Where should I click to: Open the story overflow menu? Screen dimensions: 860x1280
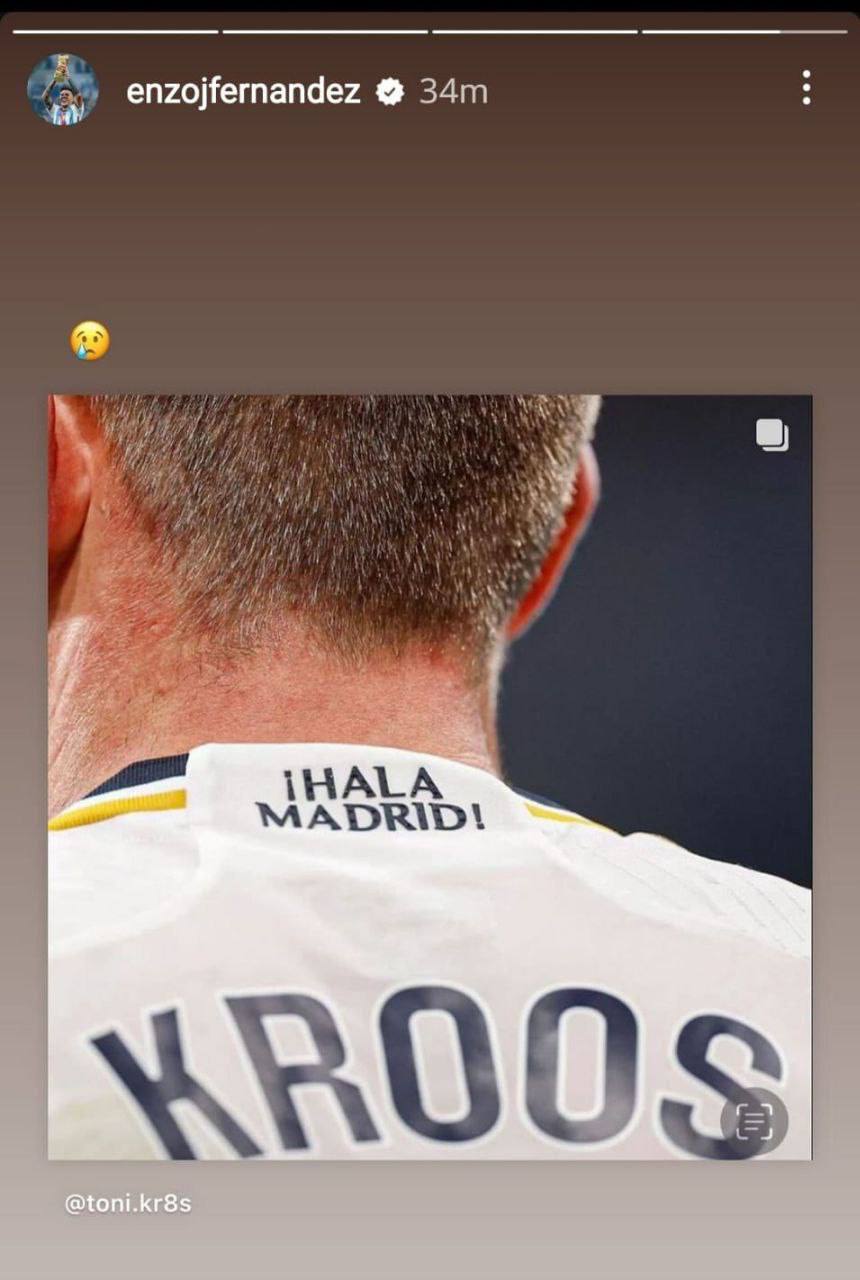tap(806, 89)
